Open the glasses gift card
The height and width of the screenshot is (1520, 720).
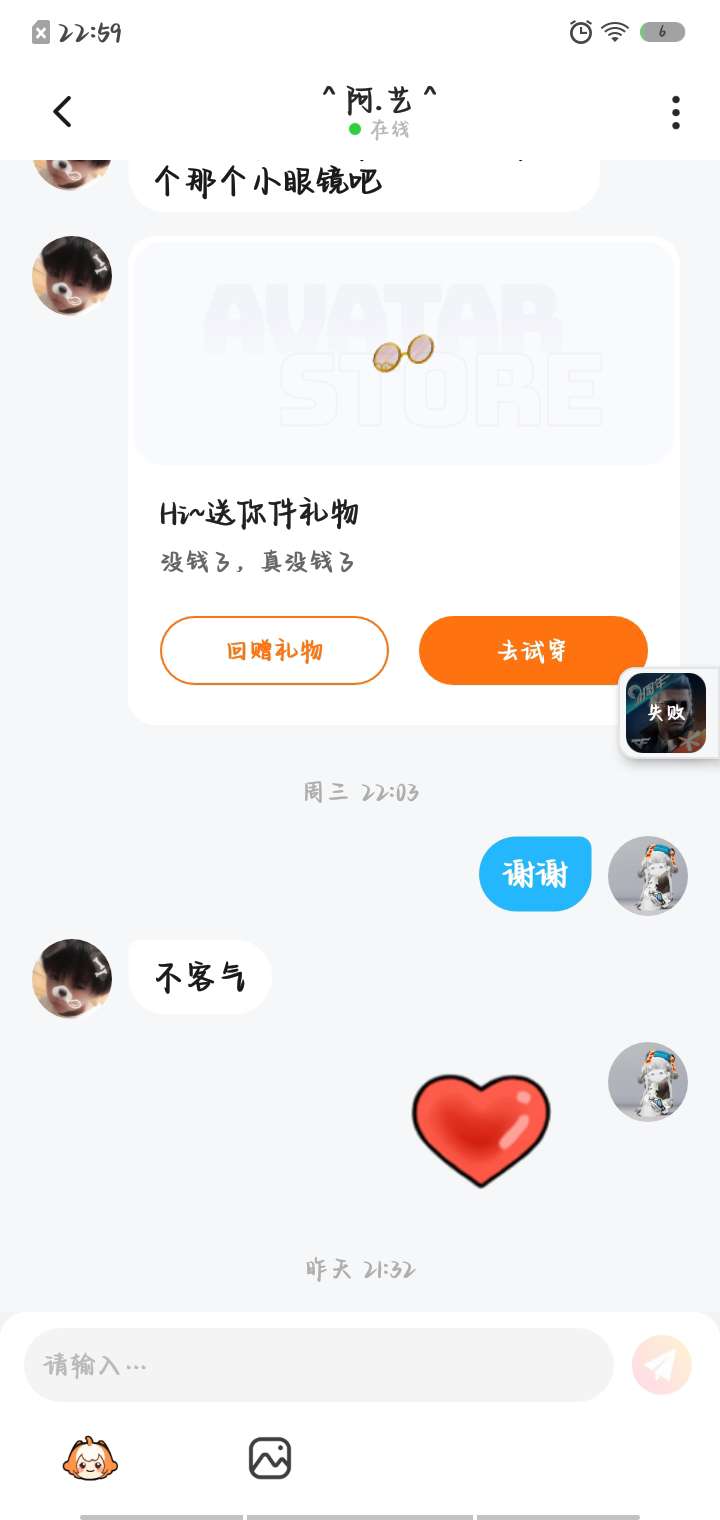(x=404, y=354)
